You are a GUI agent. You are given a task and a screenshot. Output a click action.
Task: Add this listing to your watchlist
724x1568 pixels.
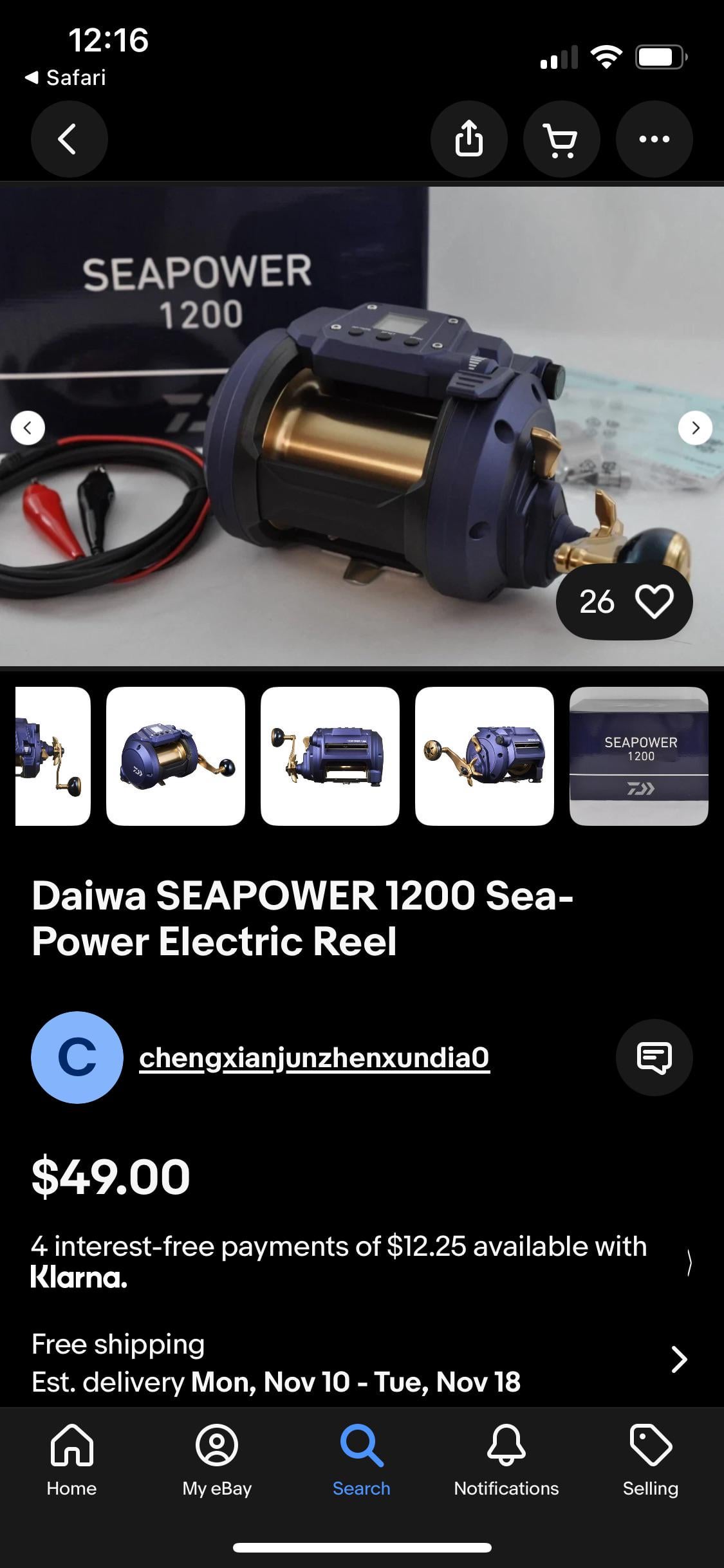(x=654, y=602)
